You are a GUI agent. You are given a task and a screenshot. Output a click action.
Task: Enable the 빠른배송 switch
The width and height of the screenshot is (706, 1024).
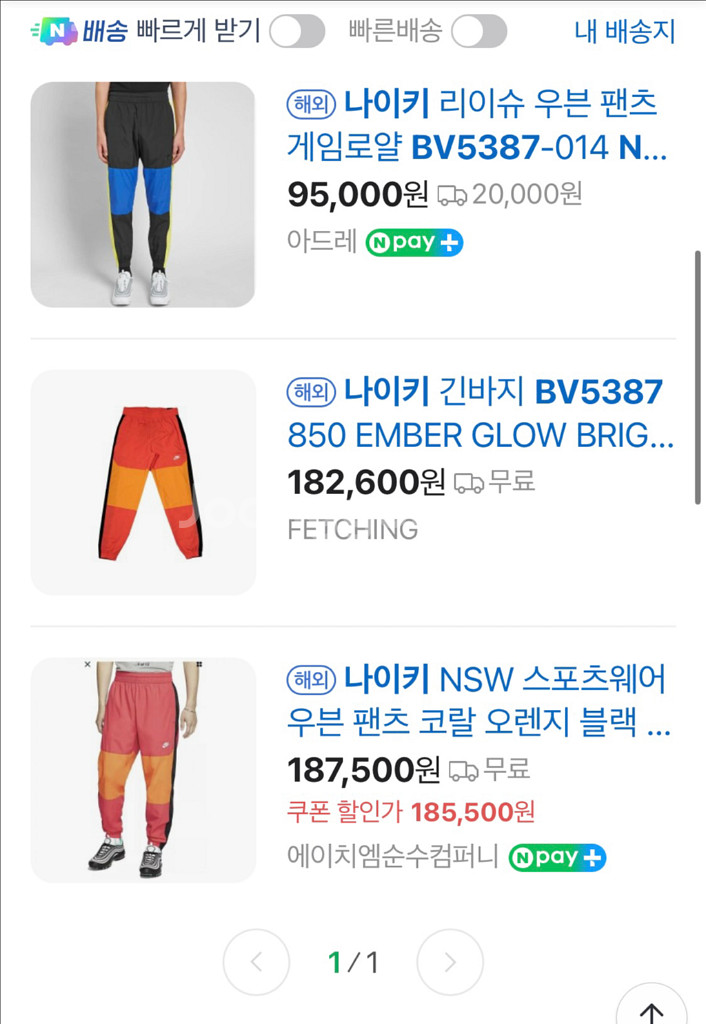click(x=478, y=32)
